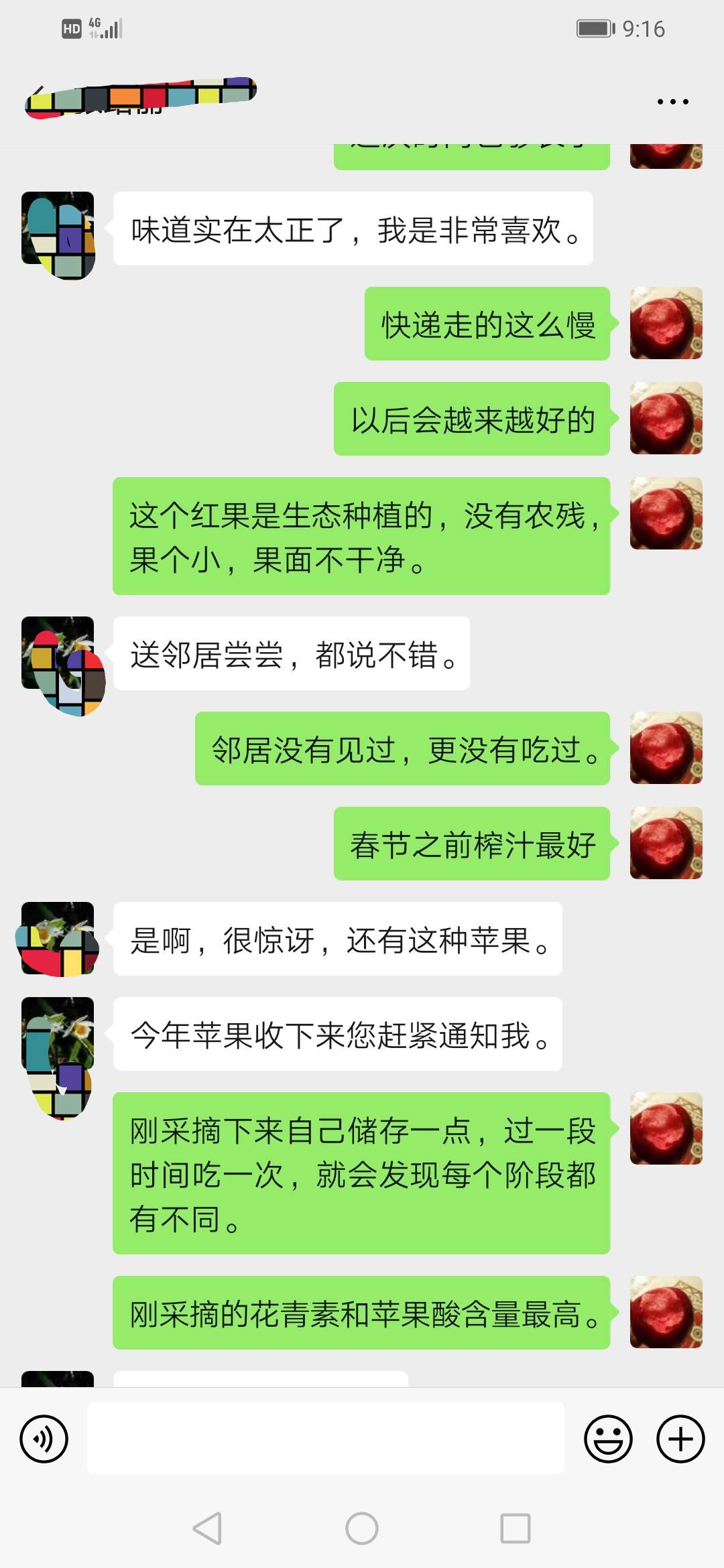
Task: Go to home screen via home button
Action: [362, 1528]
